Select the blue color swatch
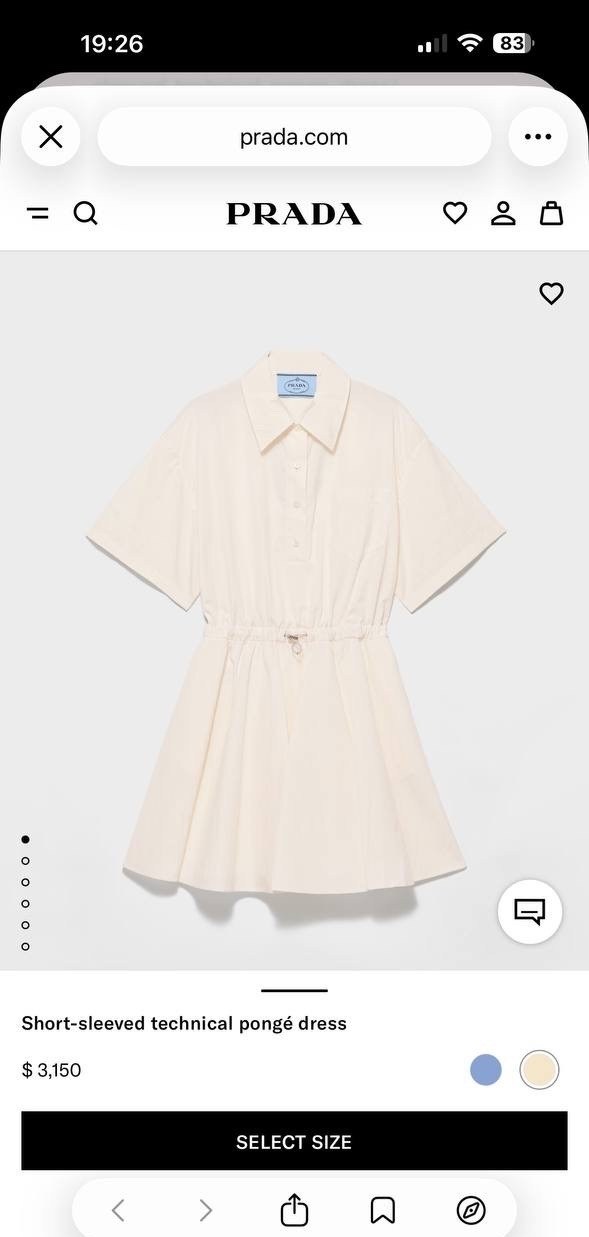589x1237 pixels. coord(486,1070)
